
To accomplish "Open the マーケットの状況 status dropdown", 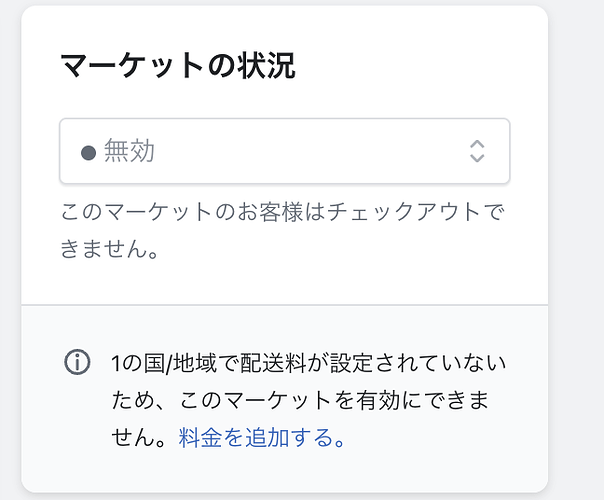I will pyautogui.click(x=284, y=151).
